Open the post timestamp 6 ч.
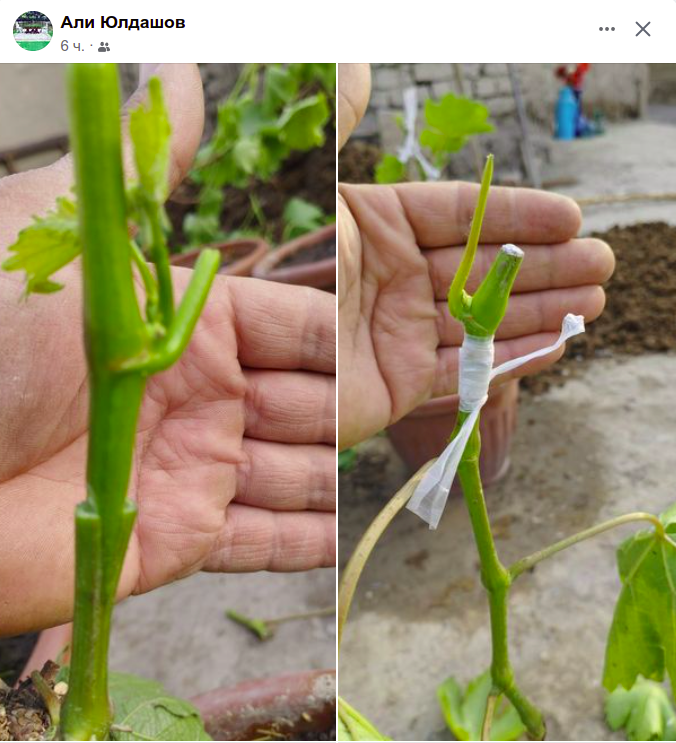The height and width of the screenshot is (743, 676). pos(72,46)
